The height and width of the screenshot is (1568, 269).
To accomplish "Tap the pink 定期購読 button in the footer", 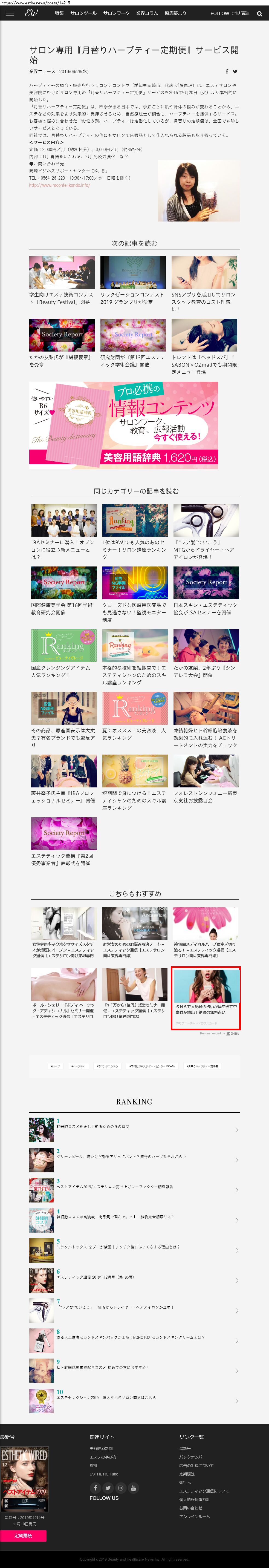I will pos(23,1536).
